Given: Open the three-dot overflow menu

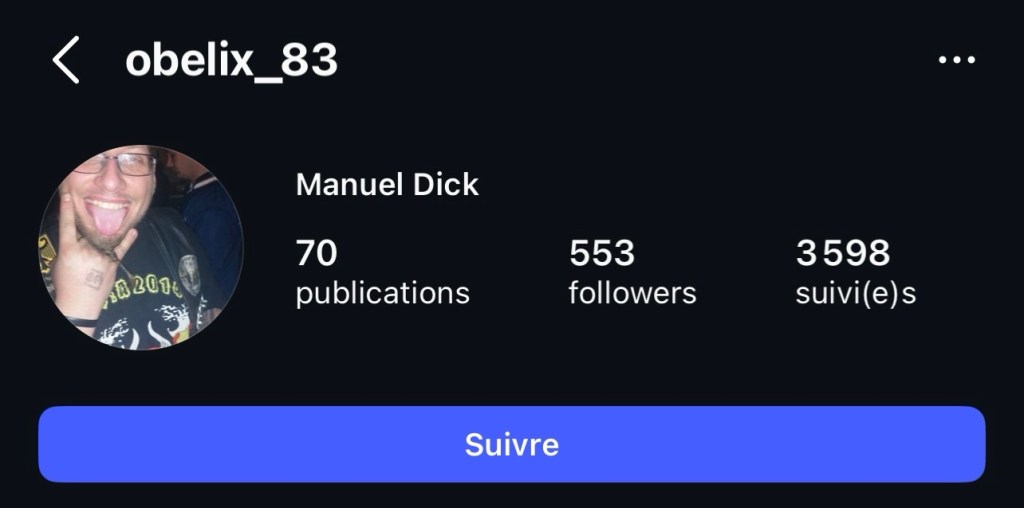Looking at the screenshot, I should [x=956, y=61].
